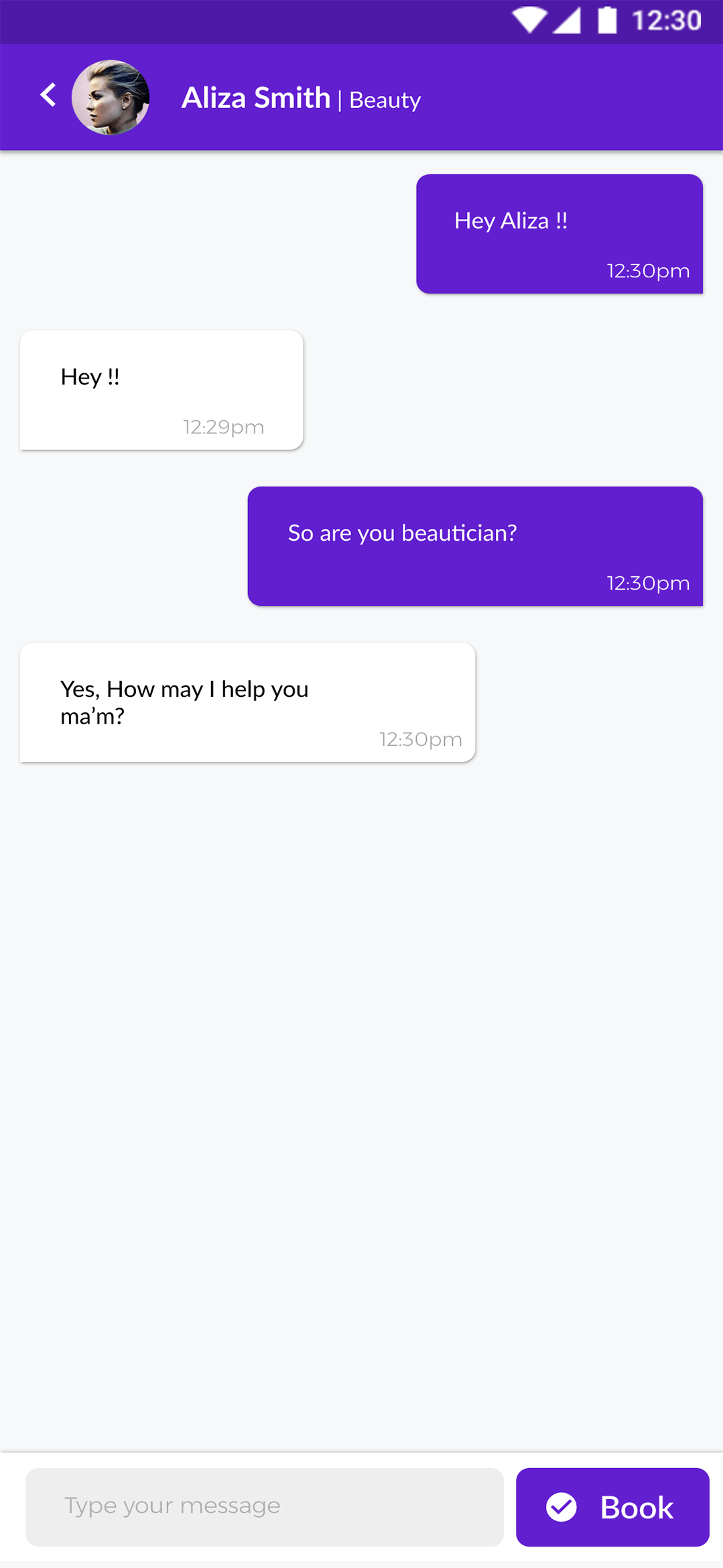Click the battery indicator in status bar
The image size is (723, 1568).
pyautogui.click(x=607, y=21)
